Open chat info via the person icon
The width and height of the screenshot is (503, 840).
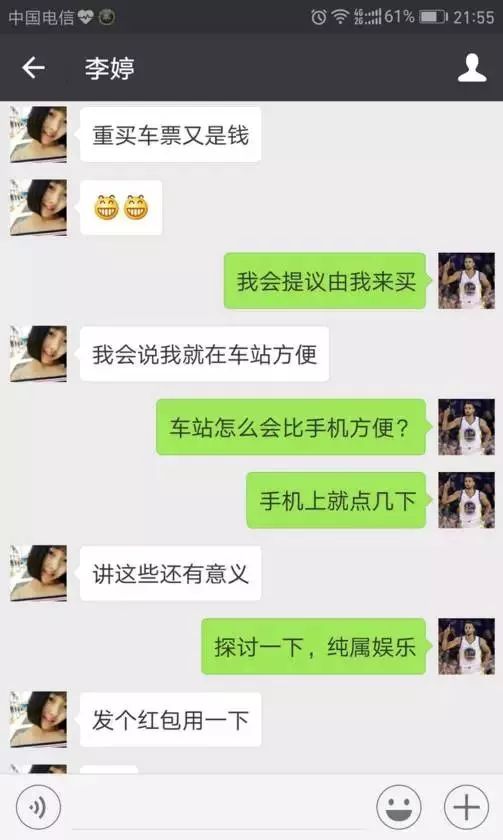point(472,68)
